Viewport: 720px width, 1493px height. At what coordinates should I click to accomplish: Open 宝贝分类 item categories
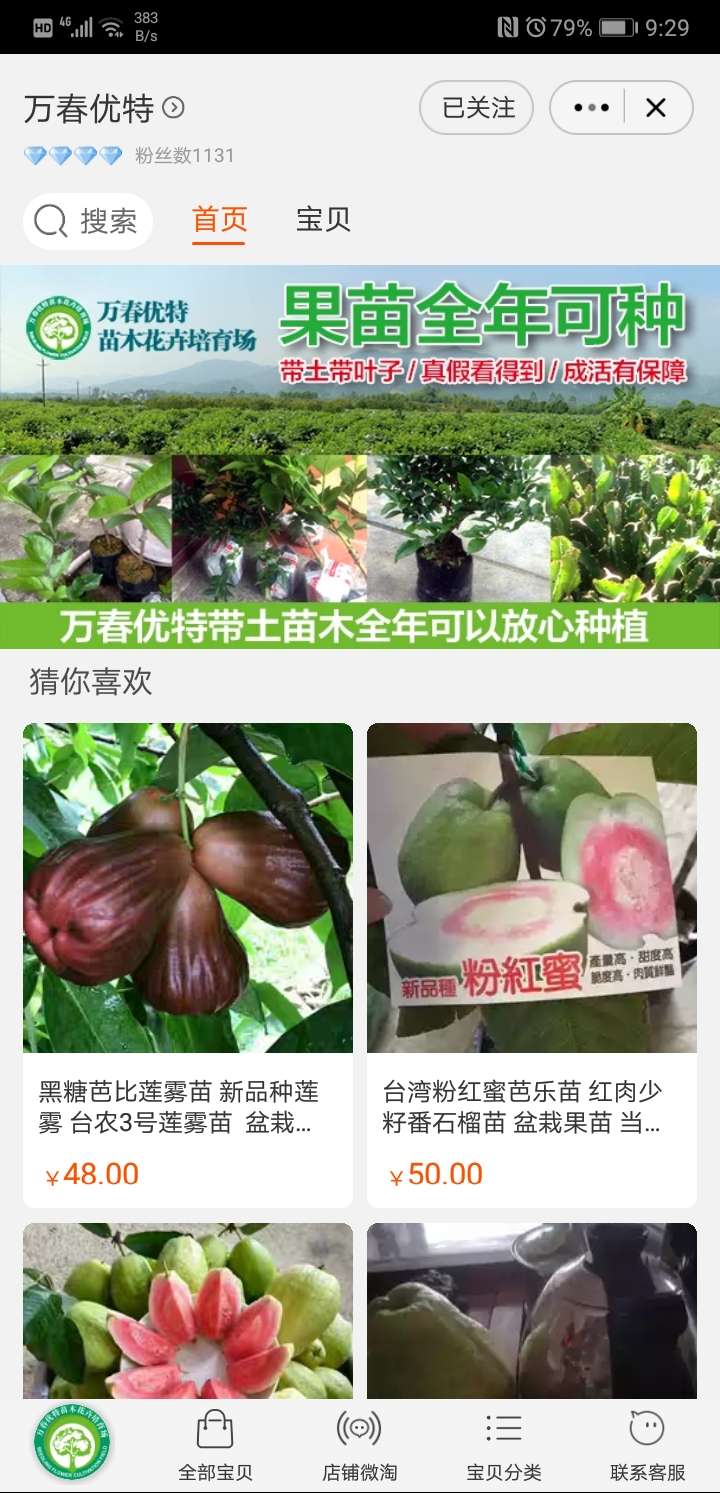point(504,1446)
